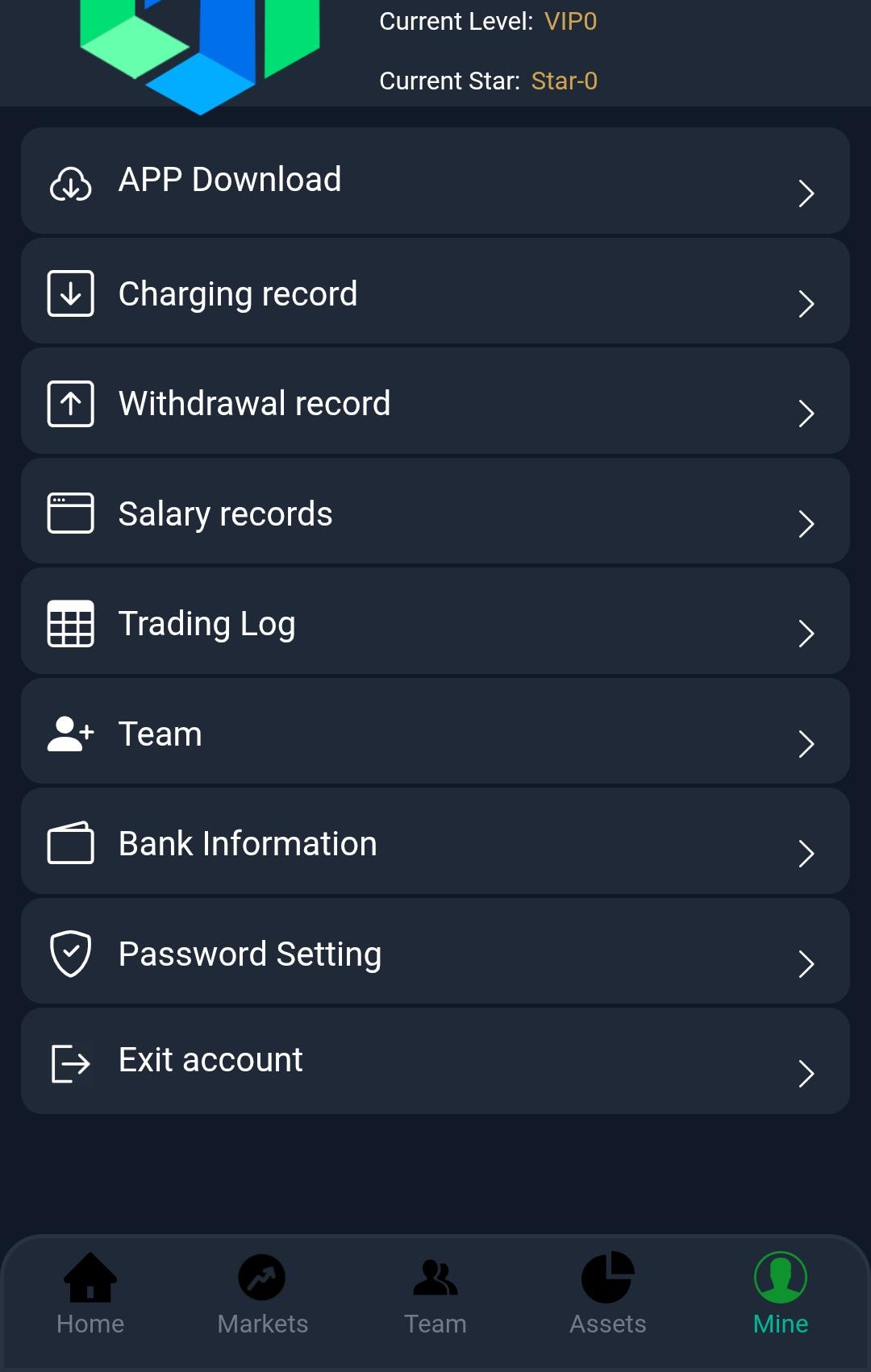Click the VIP0 current level label
The width and height of the screenshot is (871, 1372).
point(569,21)
